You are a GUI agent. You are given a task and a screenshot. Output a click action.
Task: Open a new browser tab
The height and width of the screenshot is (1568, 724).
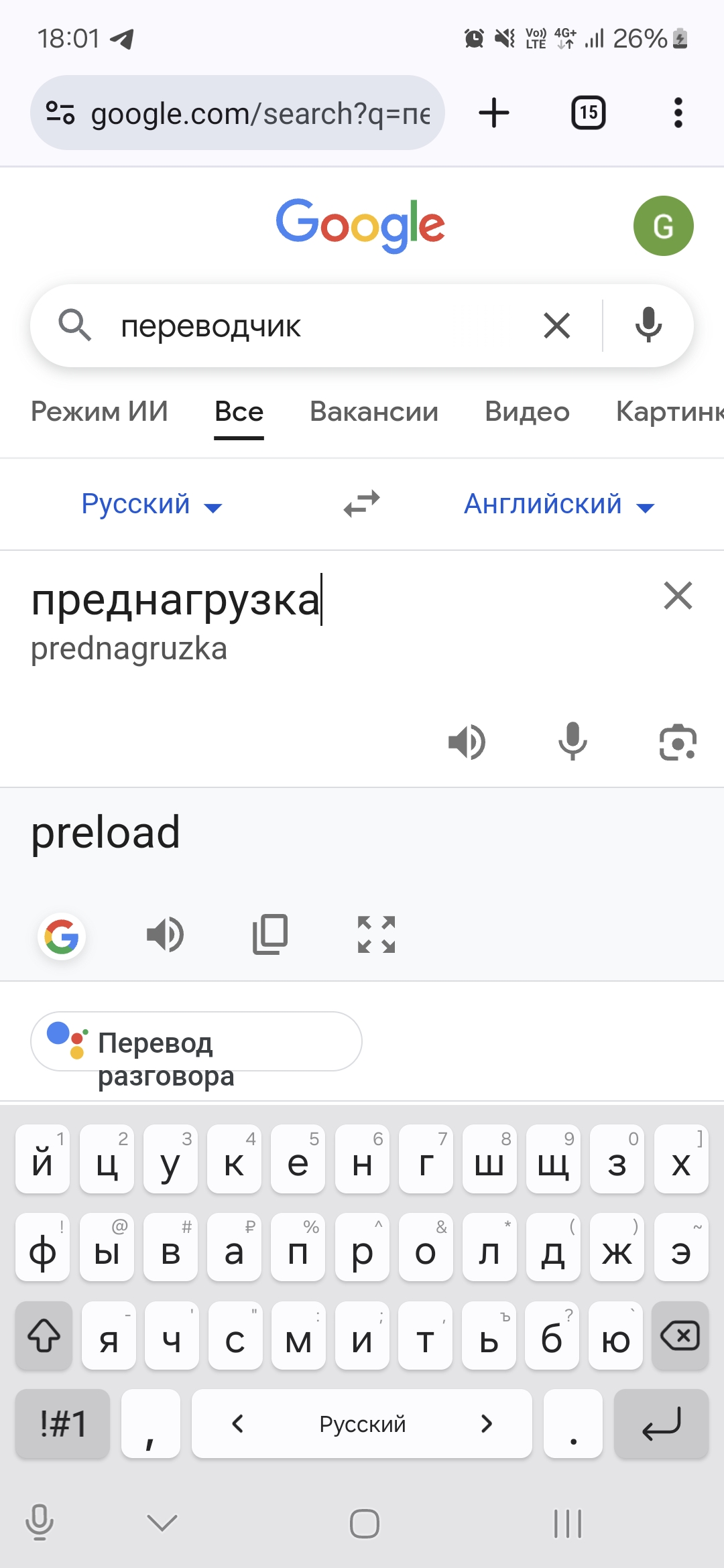coord(494,113)
